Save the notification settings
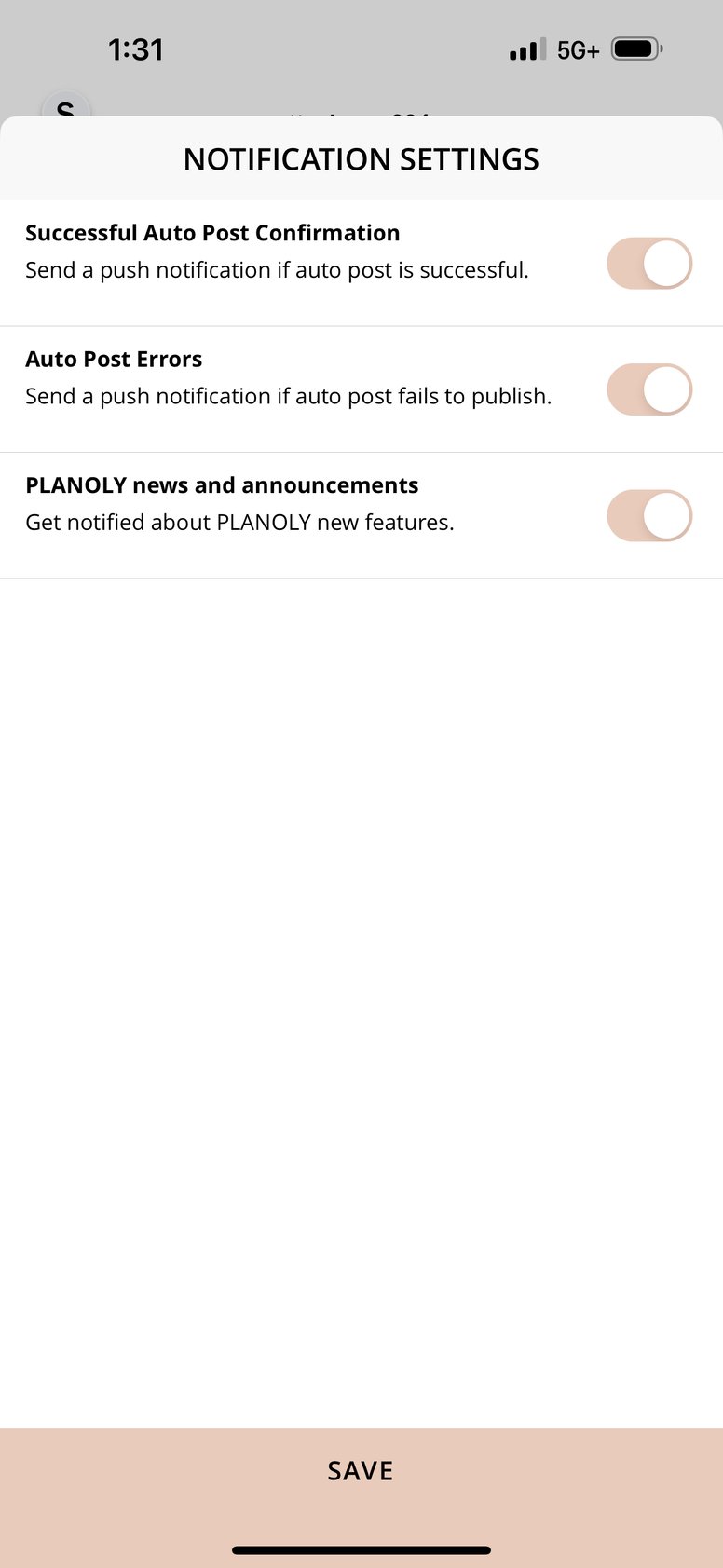Image resolution: width=723 pixels, height=1568 pixels. pos(361,1470)
